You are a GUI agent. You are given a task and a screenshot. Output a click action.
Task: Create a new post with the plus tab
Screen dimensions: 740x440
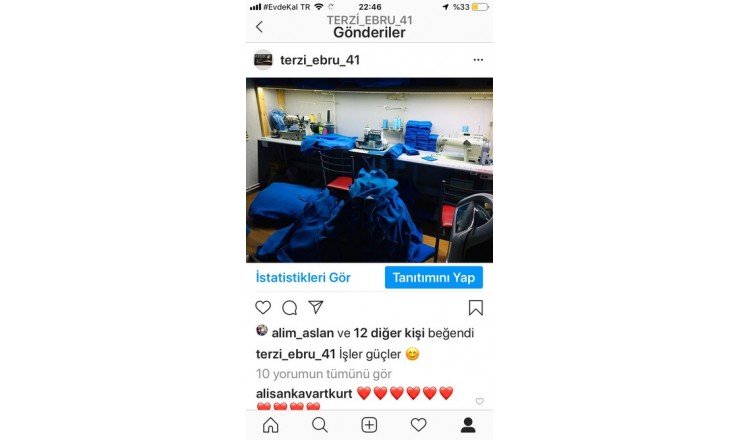[369, 425]
